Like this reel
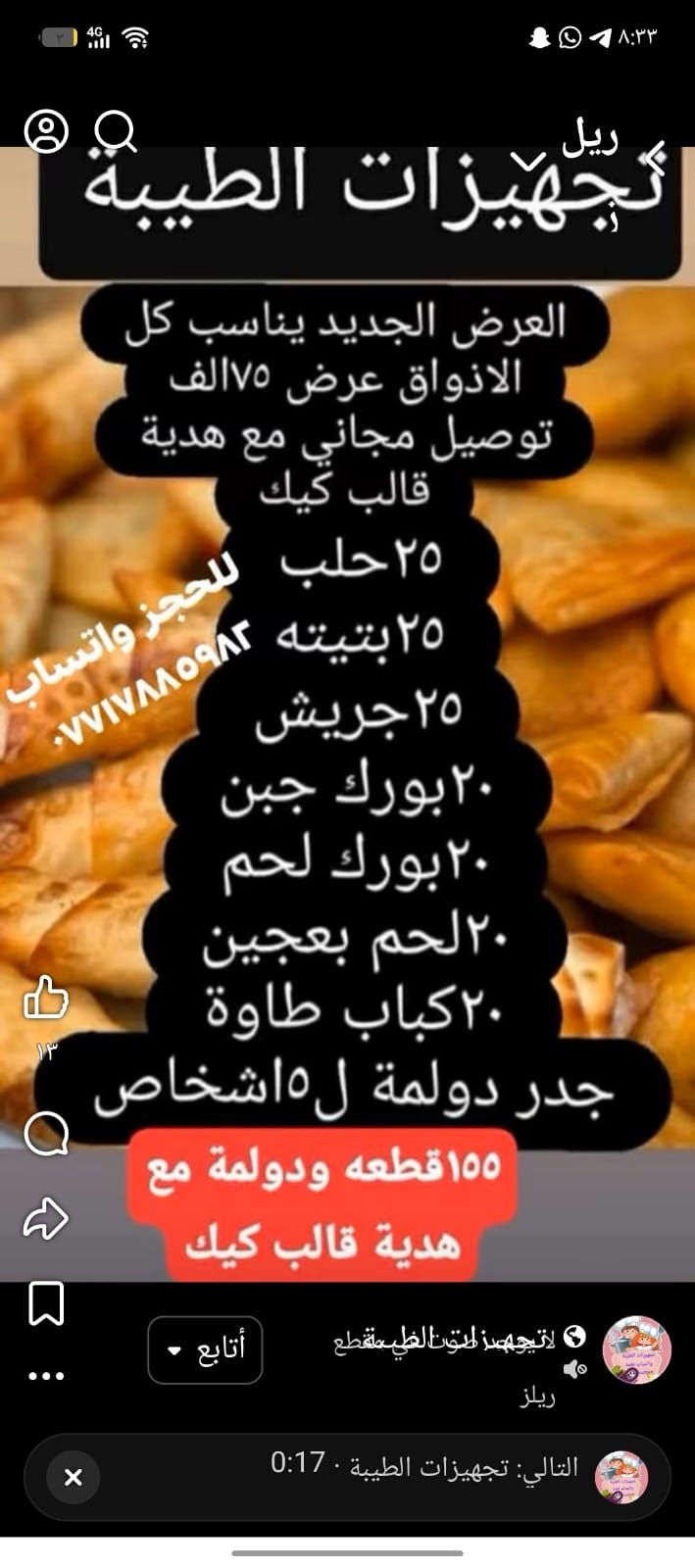This screenshot has width=695, height=1568. point(45,999)
